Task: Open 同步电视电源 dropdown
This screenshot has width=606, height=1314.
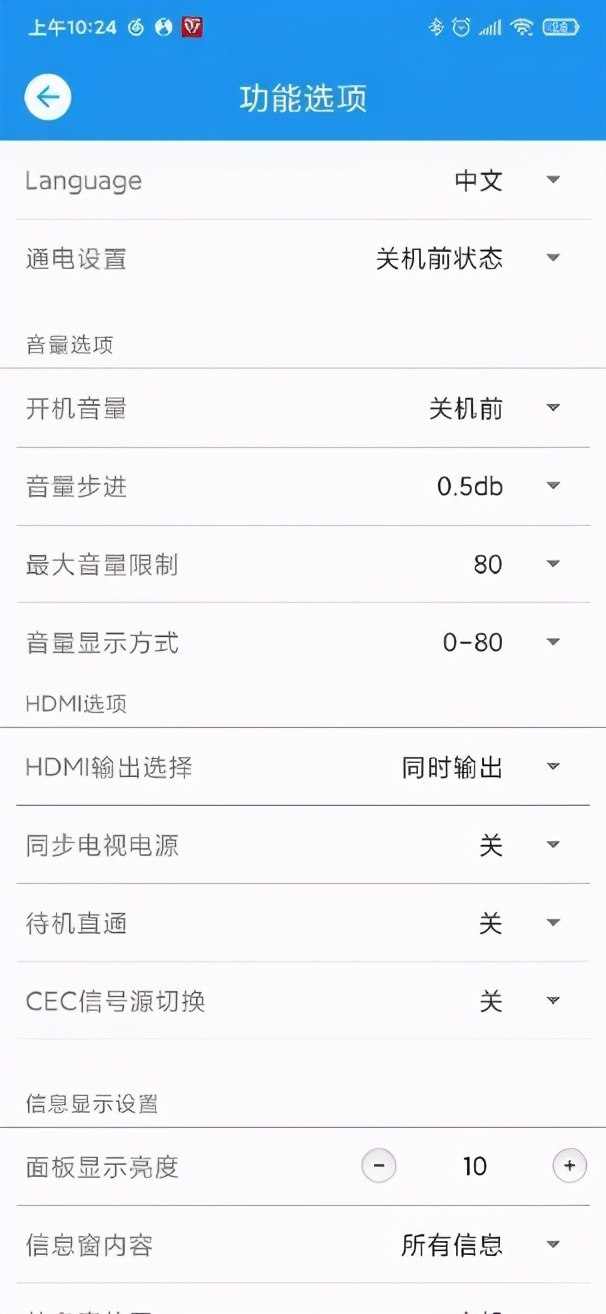Action: tap(552, 845)
